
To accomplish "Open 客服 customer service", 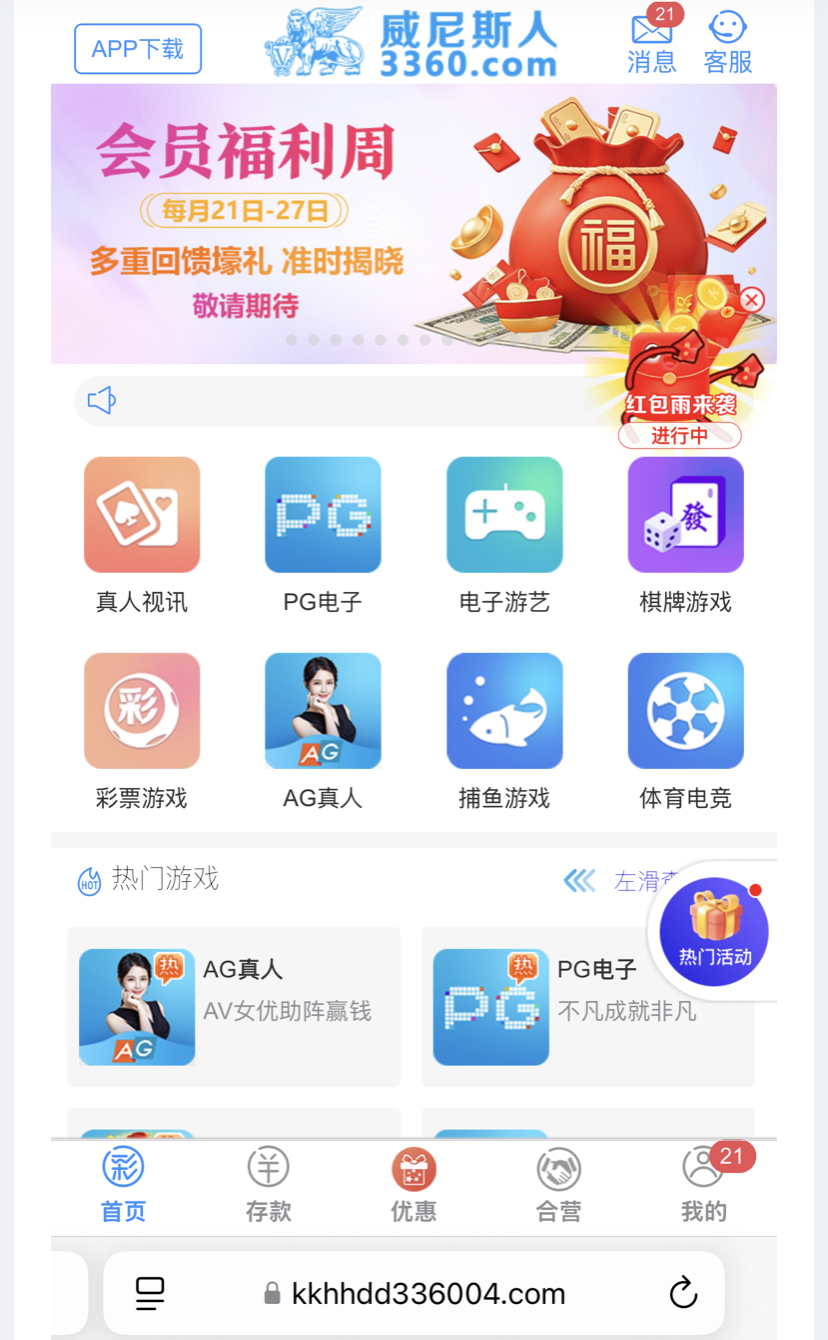I will tap(728, 42).
